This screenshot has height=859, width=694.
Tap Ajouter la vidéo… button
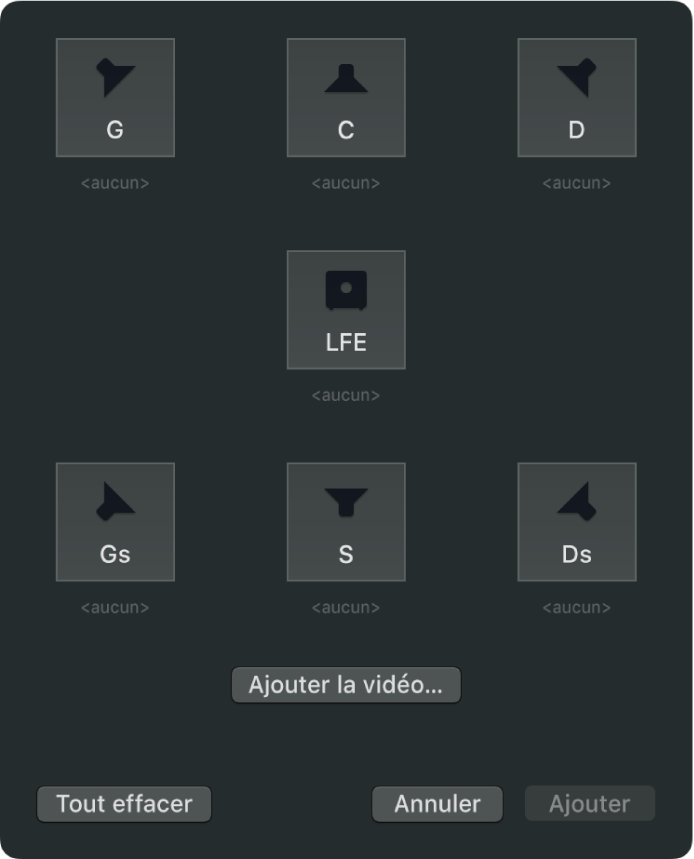tap(346, 685)
